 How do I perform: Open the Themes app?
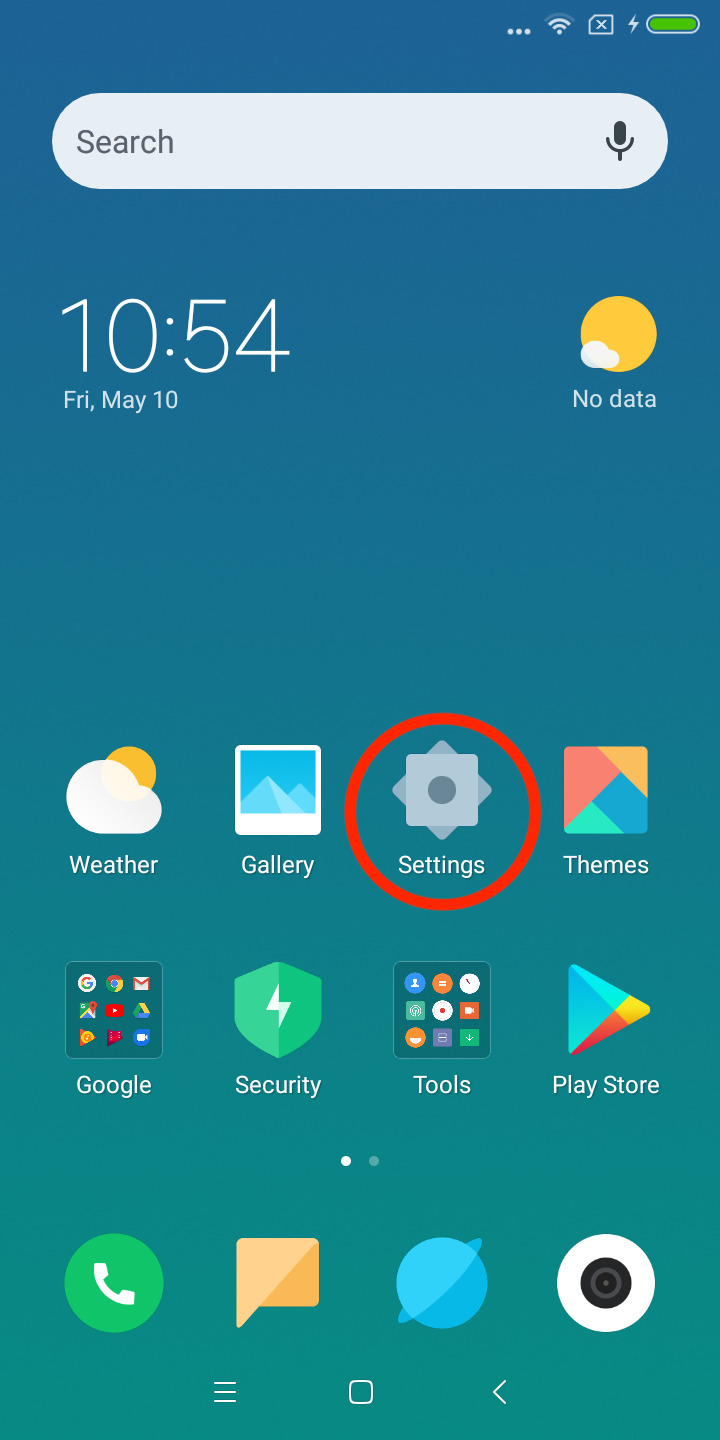[x=605, y=789]
